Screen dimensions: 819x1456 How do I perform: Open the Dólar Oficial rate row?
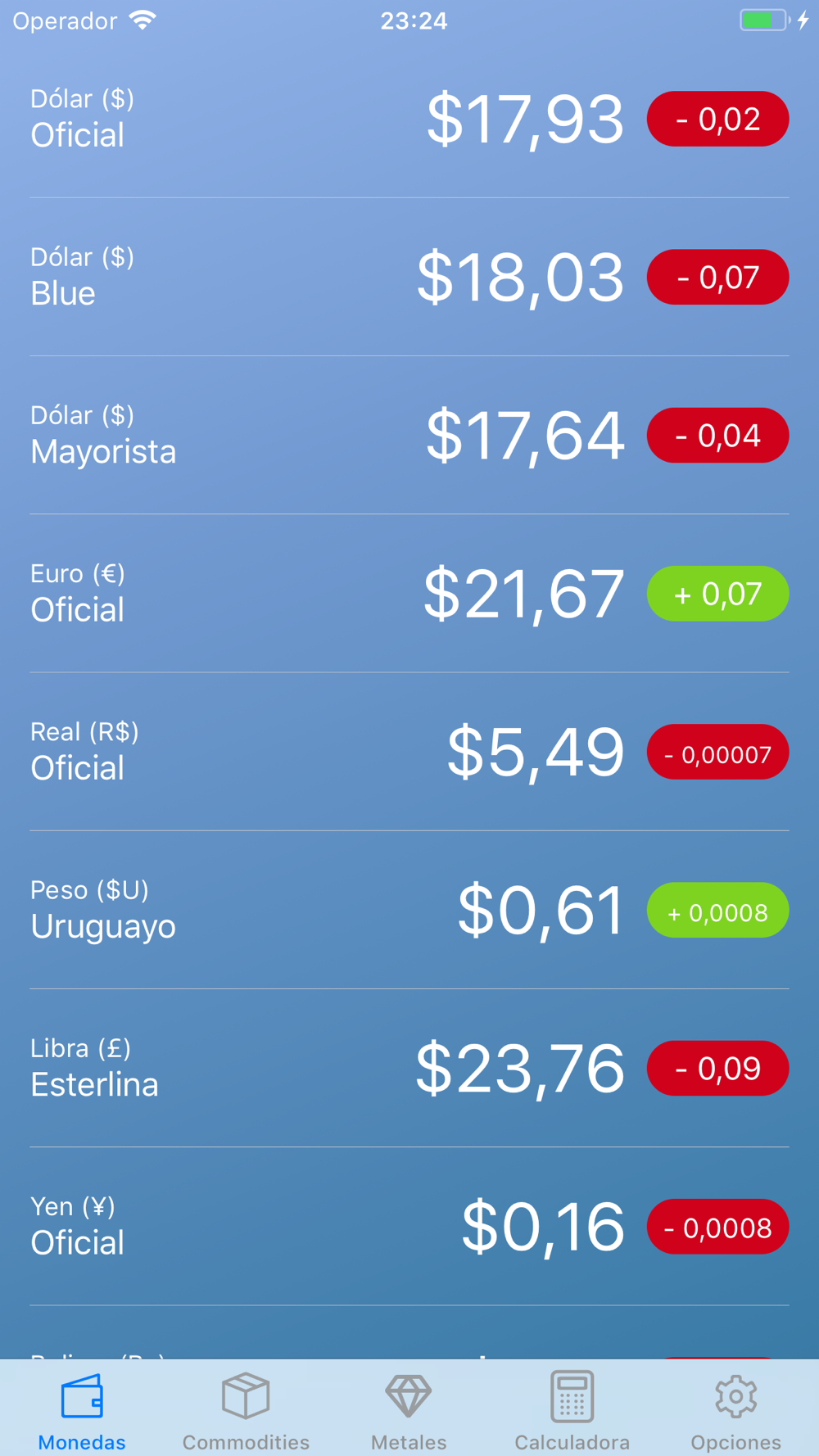click(x=409, y=119)
